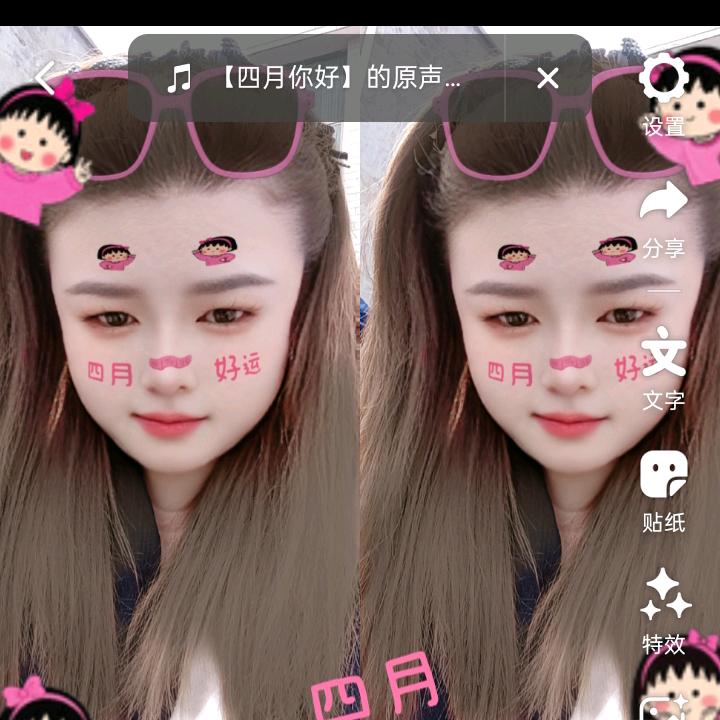
Task: Add text with 文字 tool
Action: point(664,369)
